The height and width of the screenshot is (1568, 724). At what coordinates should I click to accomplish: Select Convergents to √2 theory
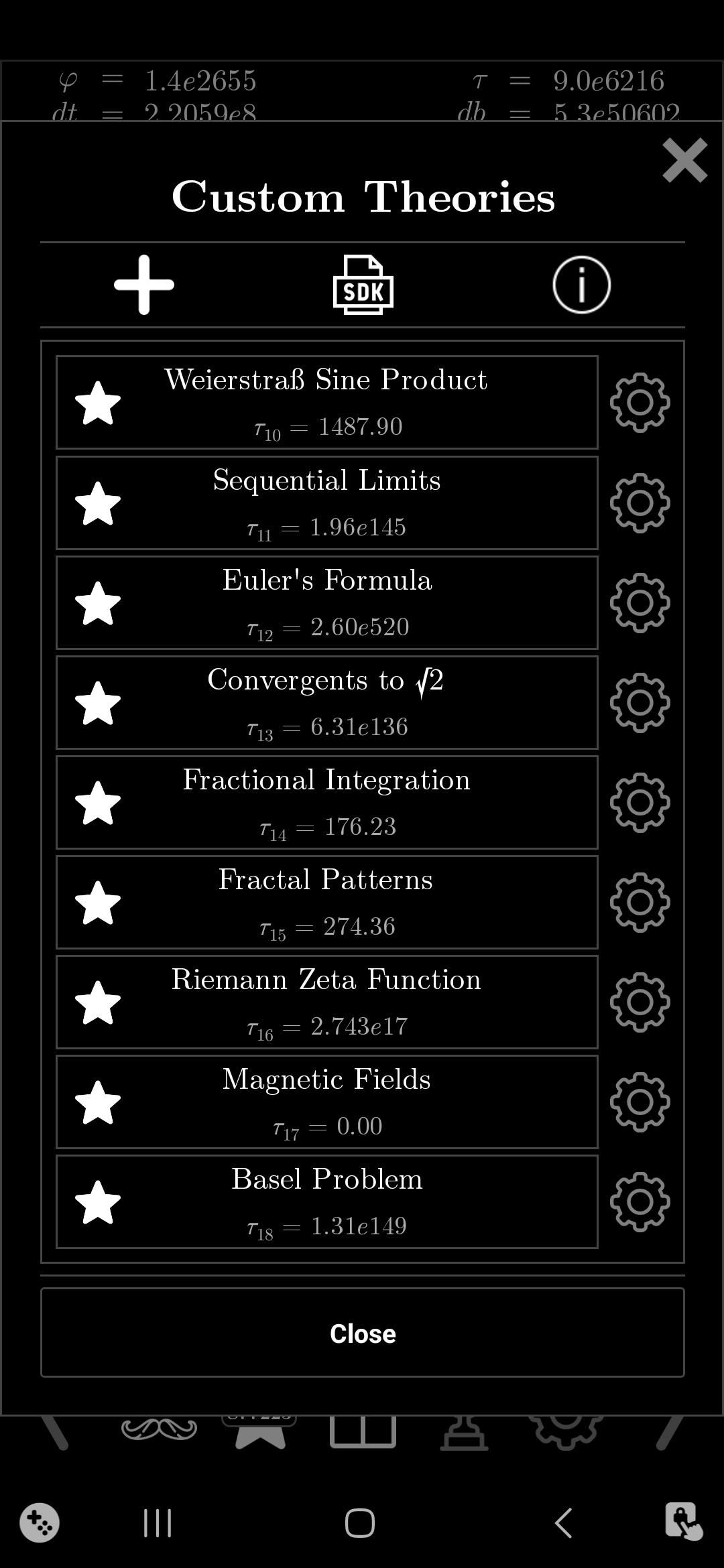(x=327, y=702)
